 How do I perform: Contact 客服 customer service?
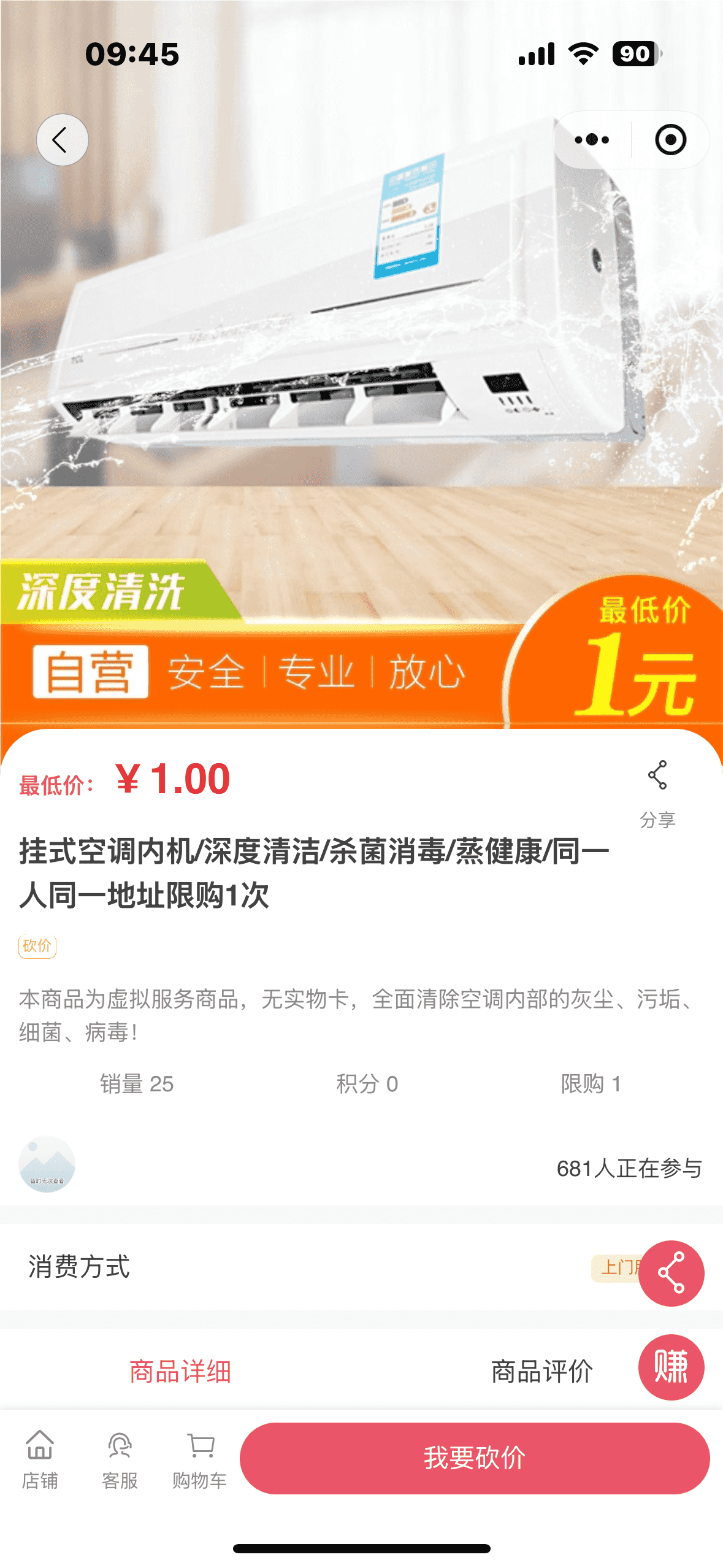click(120, 1459)
